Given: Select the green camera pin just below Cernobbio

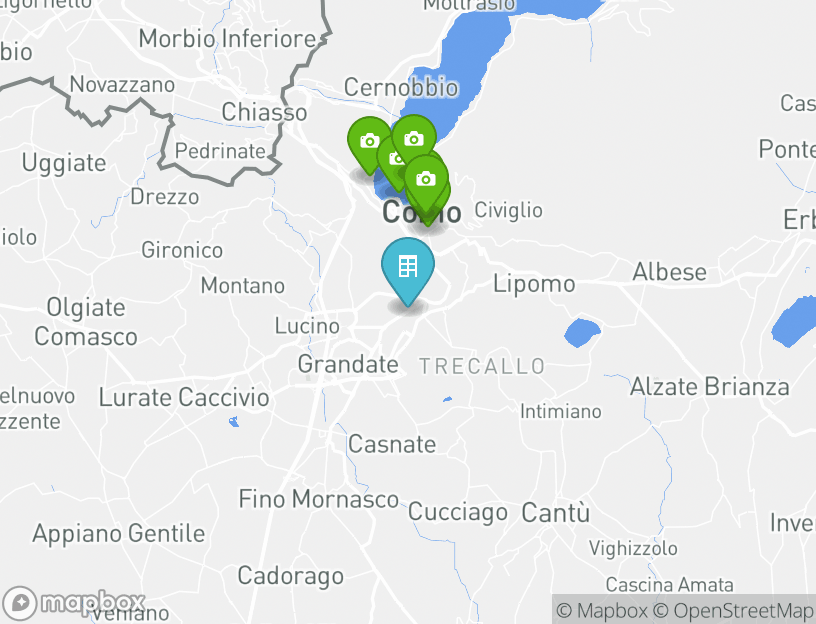Looking at the screenshot, I should [x=413, y=138].
